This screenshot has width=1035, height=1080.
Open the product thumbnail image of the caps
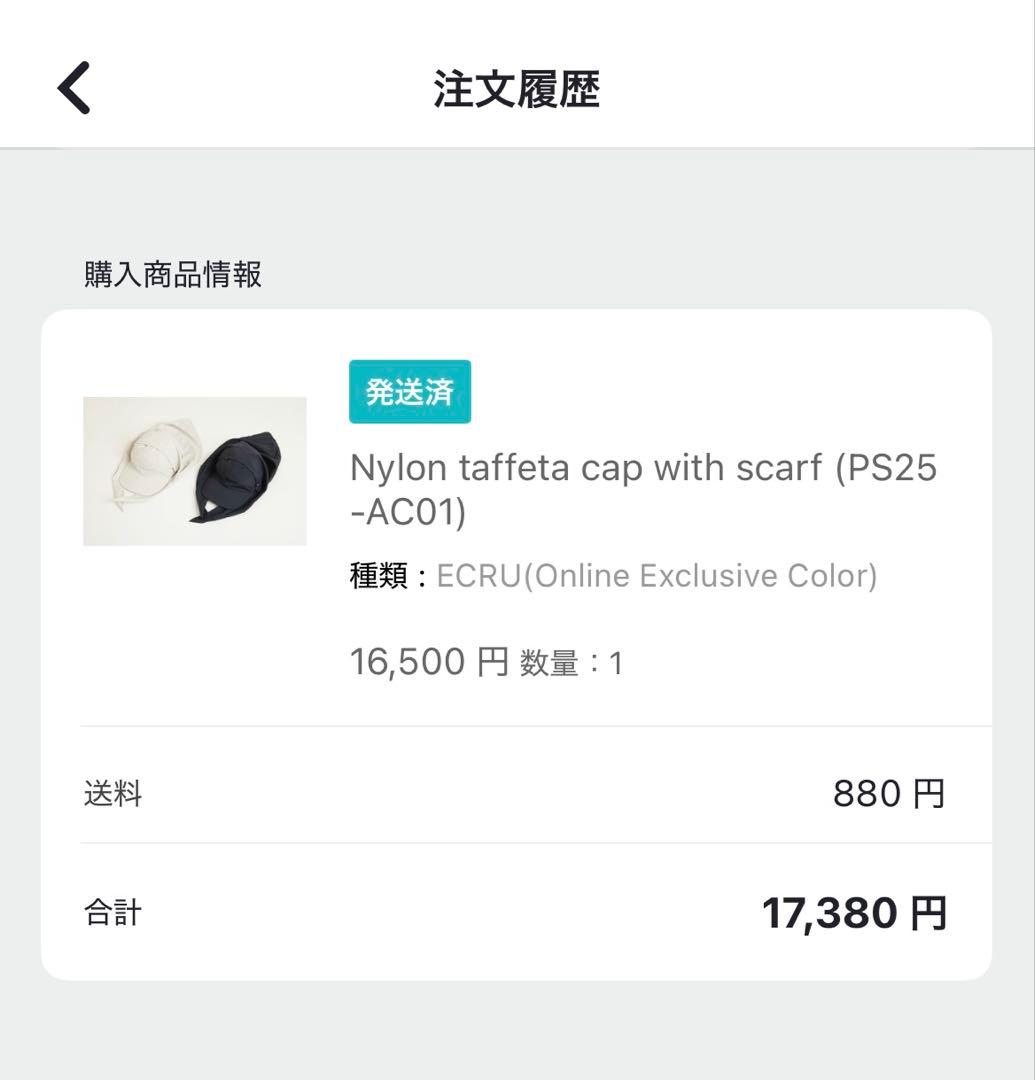(194, 470)
